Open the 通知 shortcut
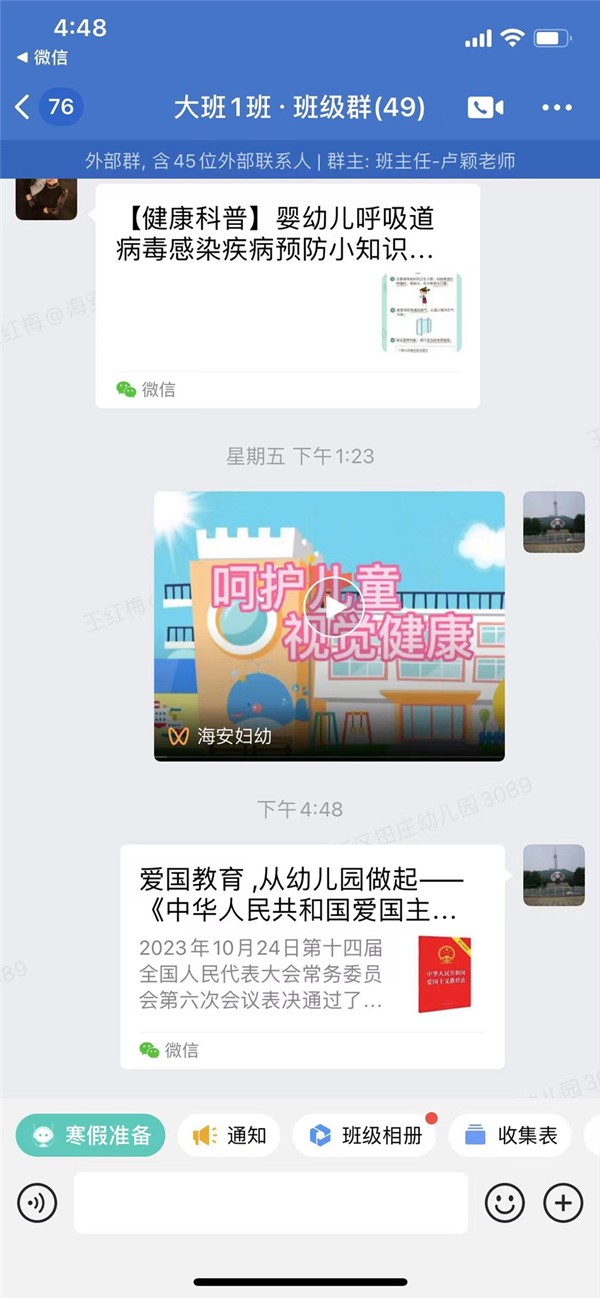600x1298 pixels. pyautogui.click(x=229, y=1135)
